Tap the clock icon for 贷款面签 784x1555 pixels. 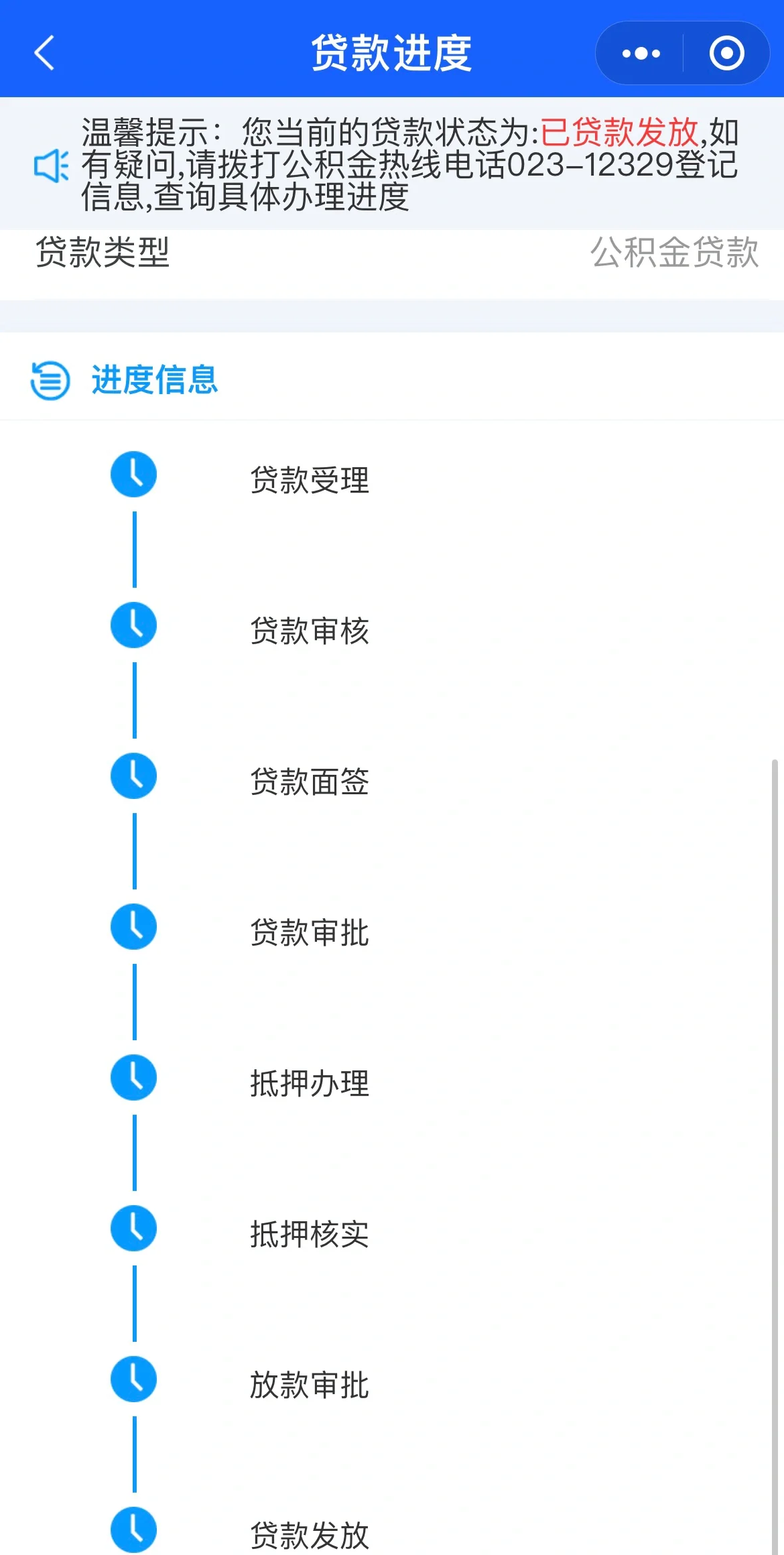(133, 776)
